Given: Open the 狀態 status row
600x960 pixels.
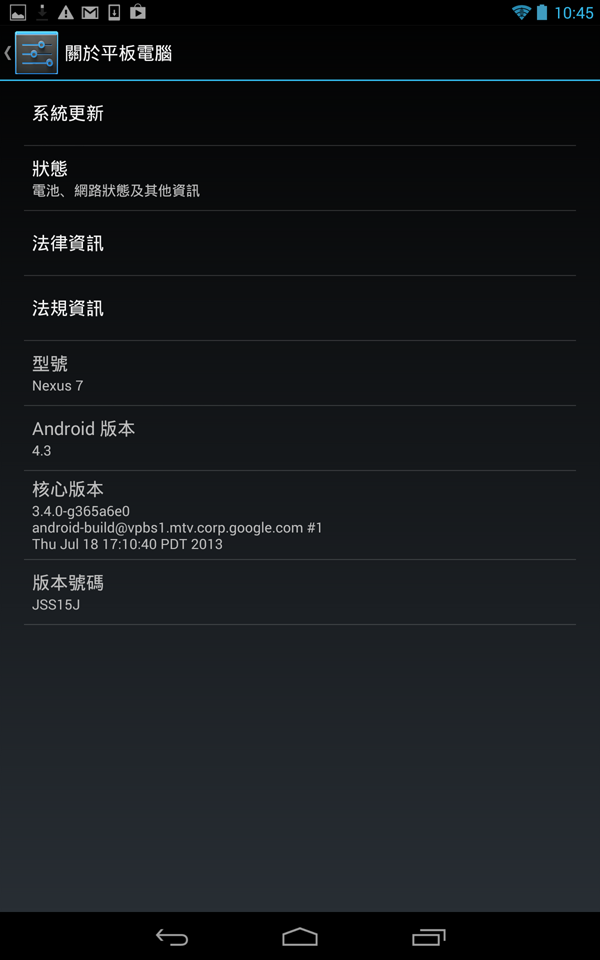Looking at the screenshot, I should pos(300,178).
